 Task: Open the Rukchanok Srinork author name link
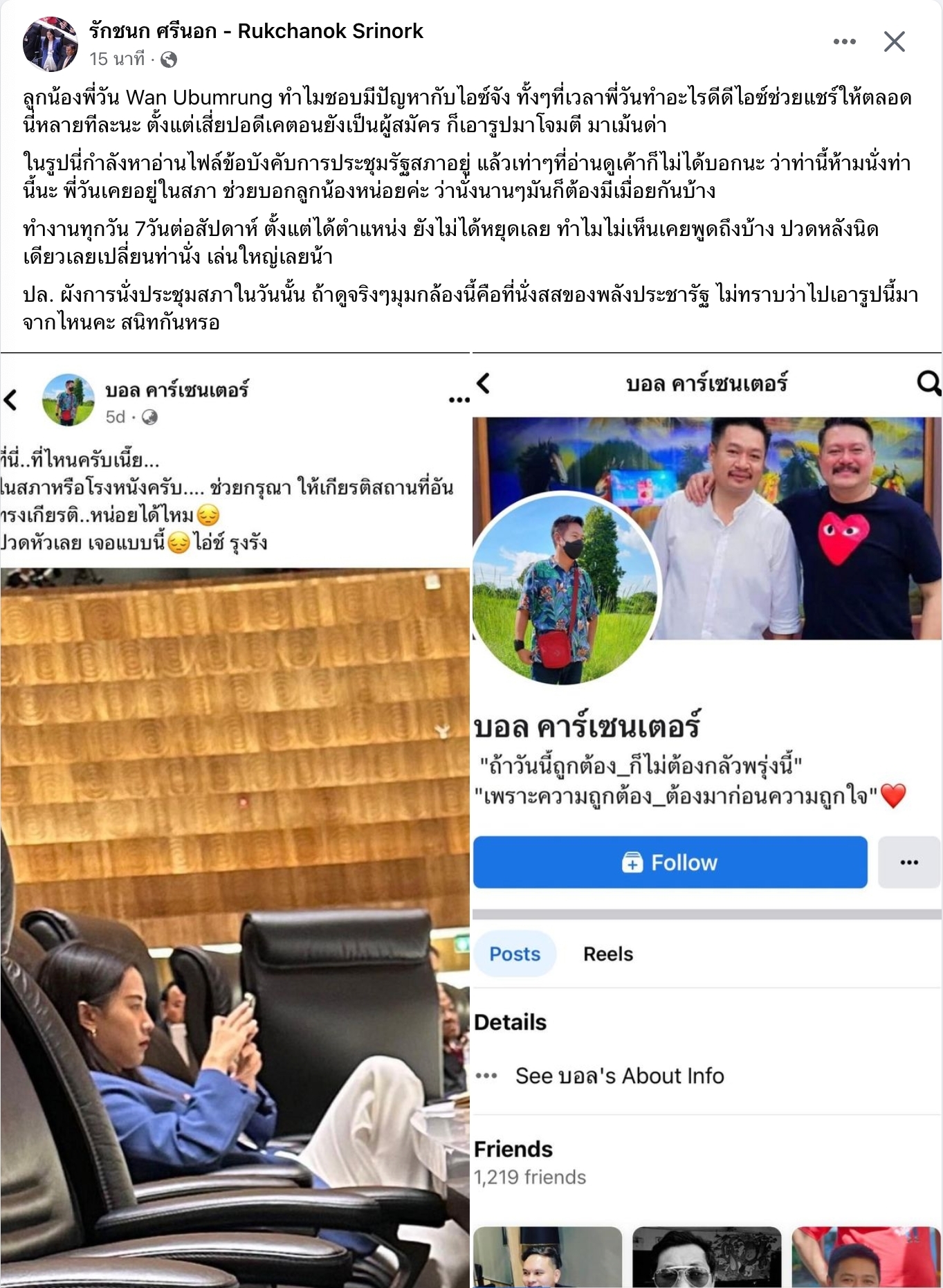(255, 31)
